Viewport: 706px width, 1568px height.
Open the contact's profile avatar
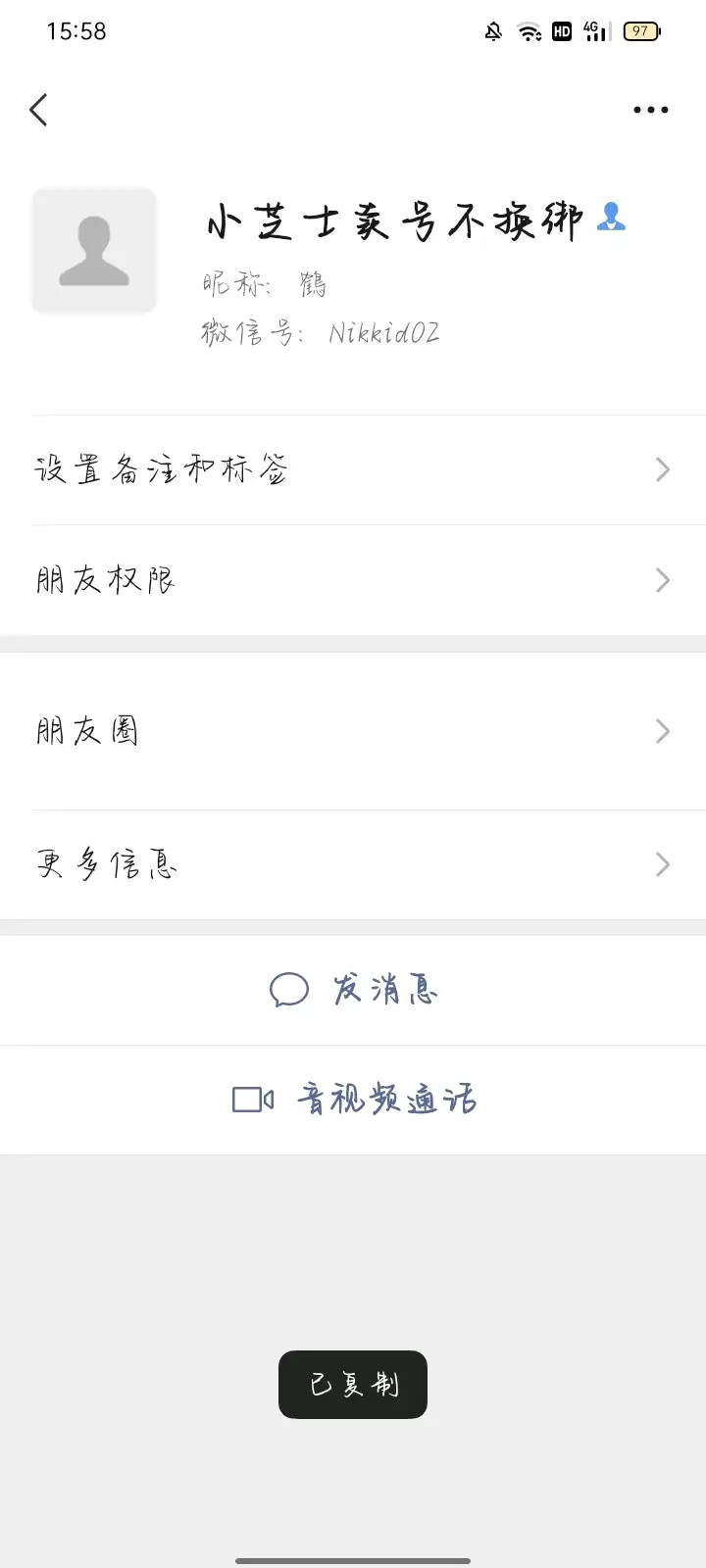click(94, 251)
